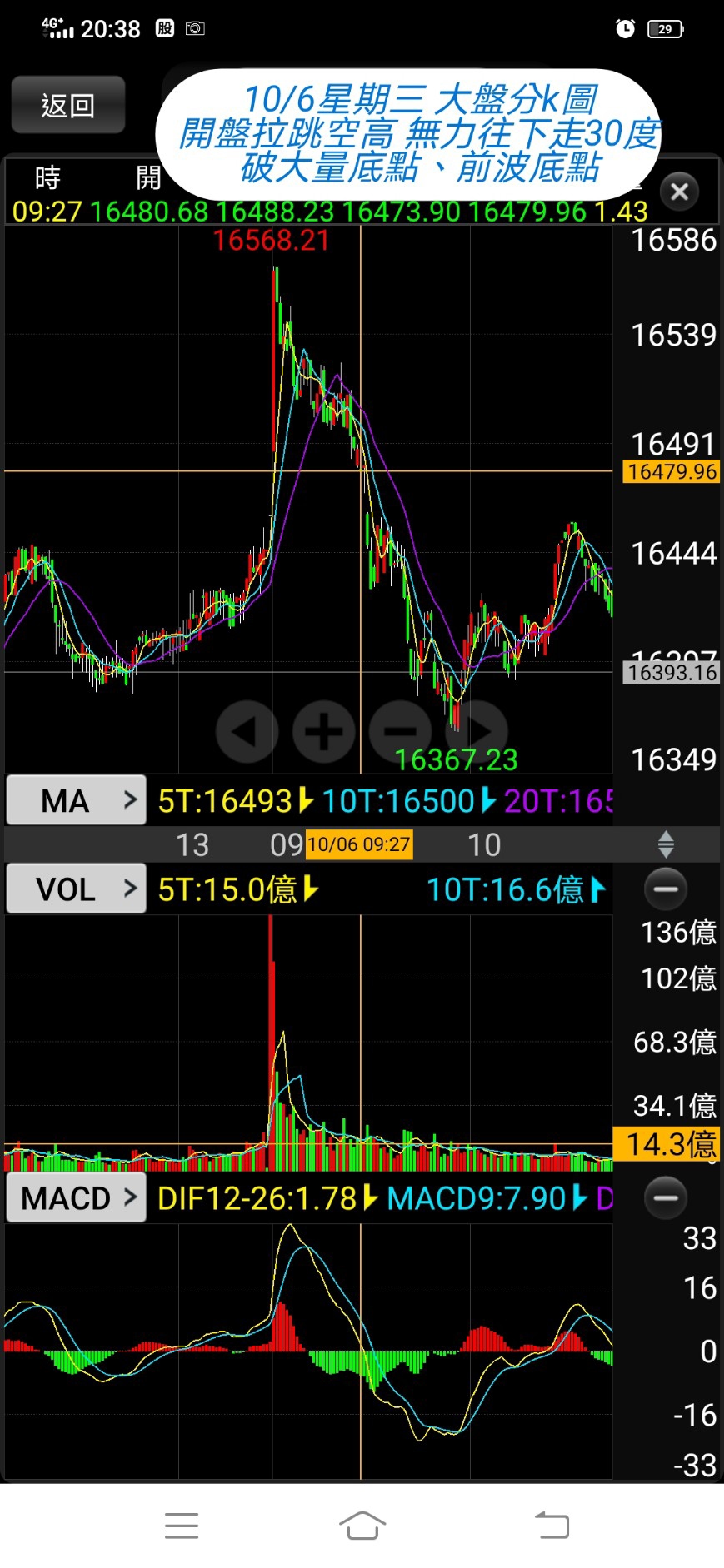Tap the system back button
Screen dimensions: 724x1568
[552, 1526]
